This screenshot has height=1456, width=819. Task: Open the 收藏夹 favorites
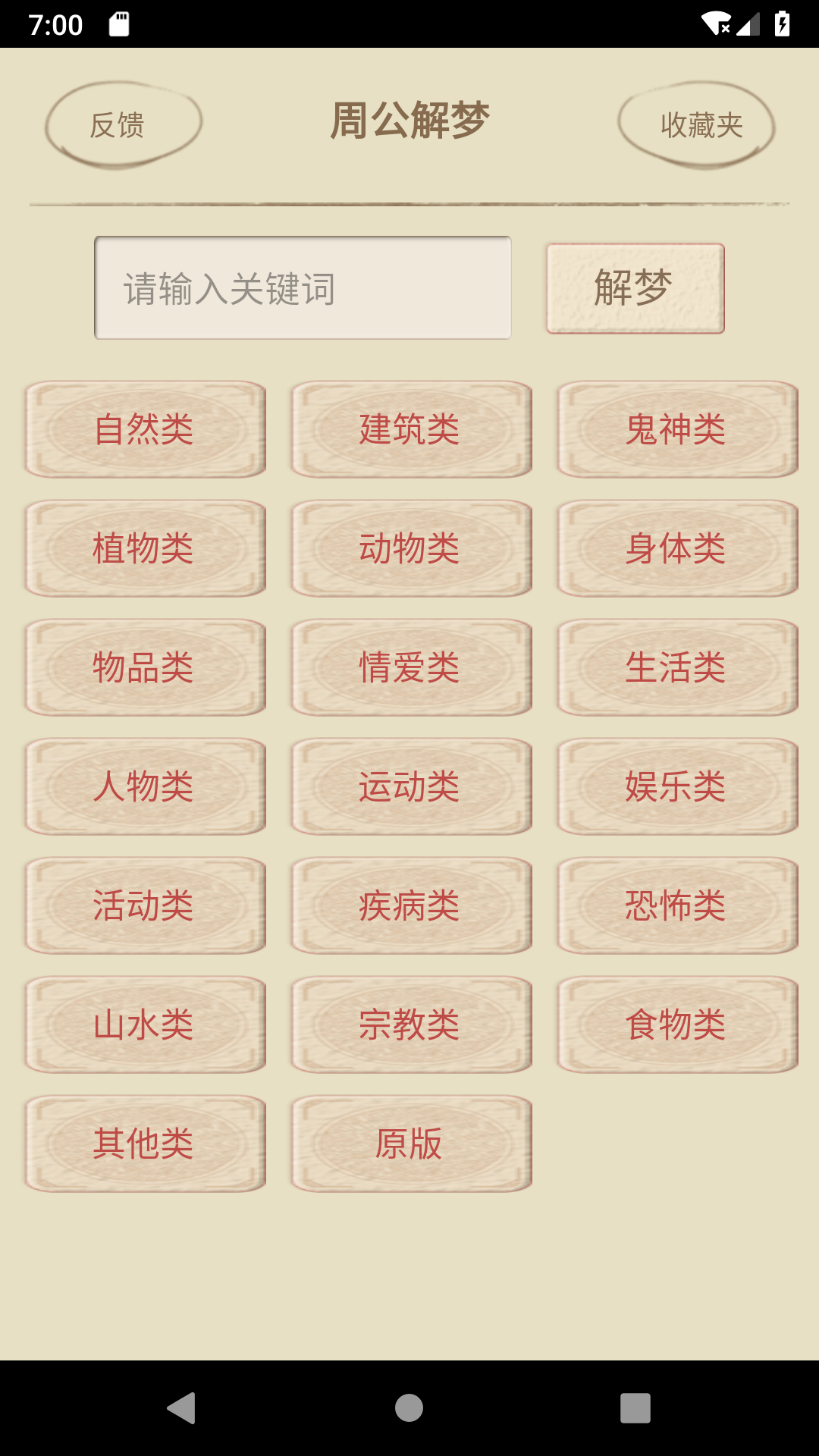tap(697, 124)
